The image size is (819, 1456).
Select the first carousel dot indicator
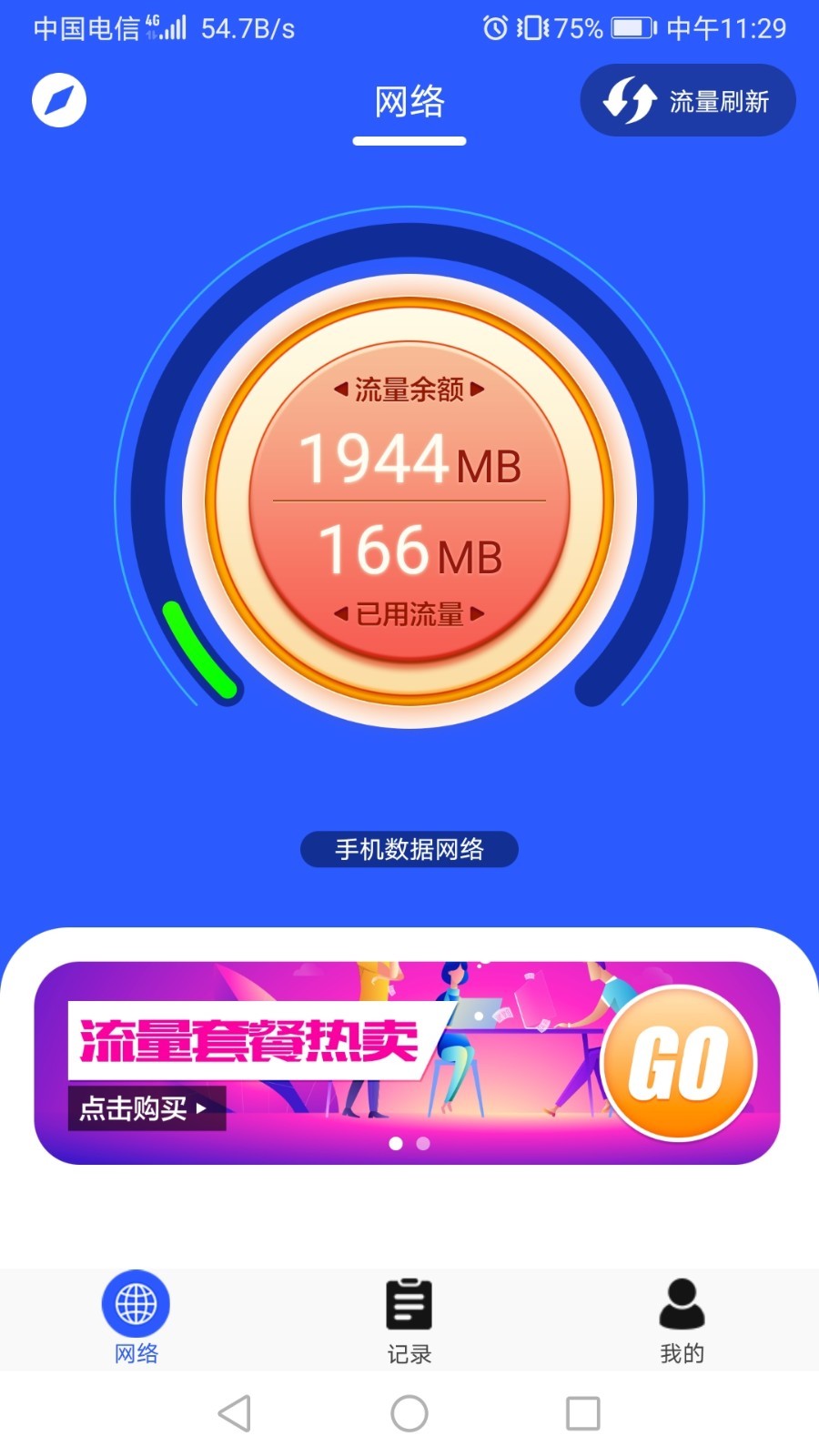[x=396, y=1143]
